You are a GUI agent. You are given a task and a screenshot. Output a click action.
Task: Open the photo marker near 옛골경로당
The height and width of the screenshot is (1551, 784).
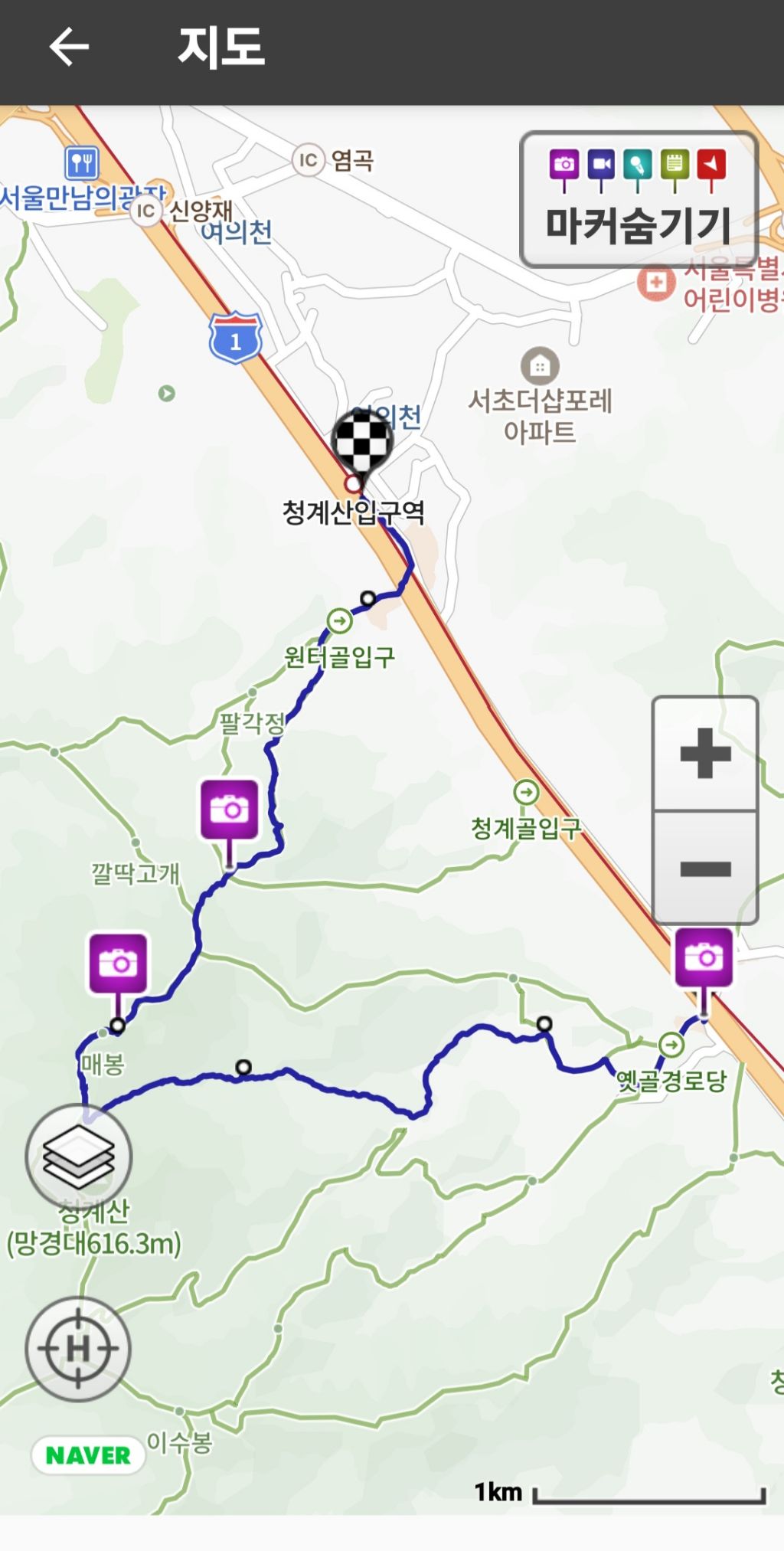[x=704, y=957]
